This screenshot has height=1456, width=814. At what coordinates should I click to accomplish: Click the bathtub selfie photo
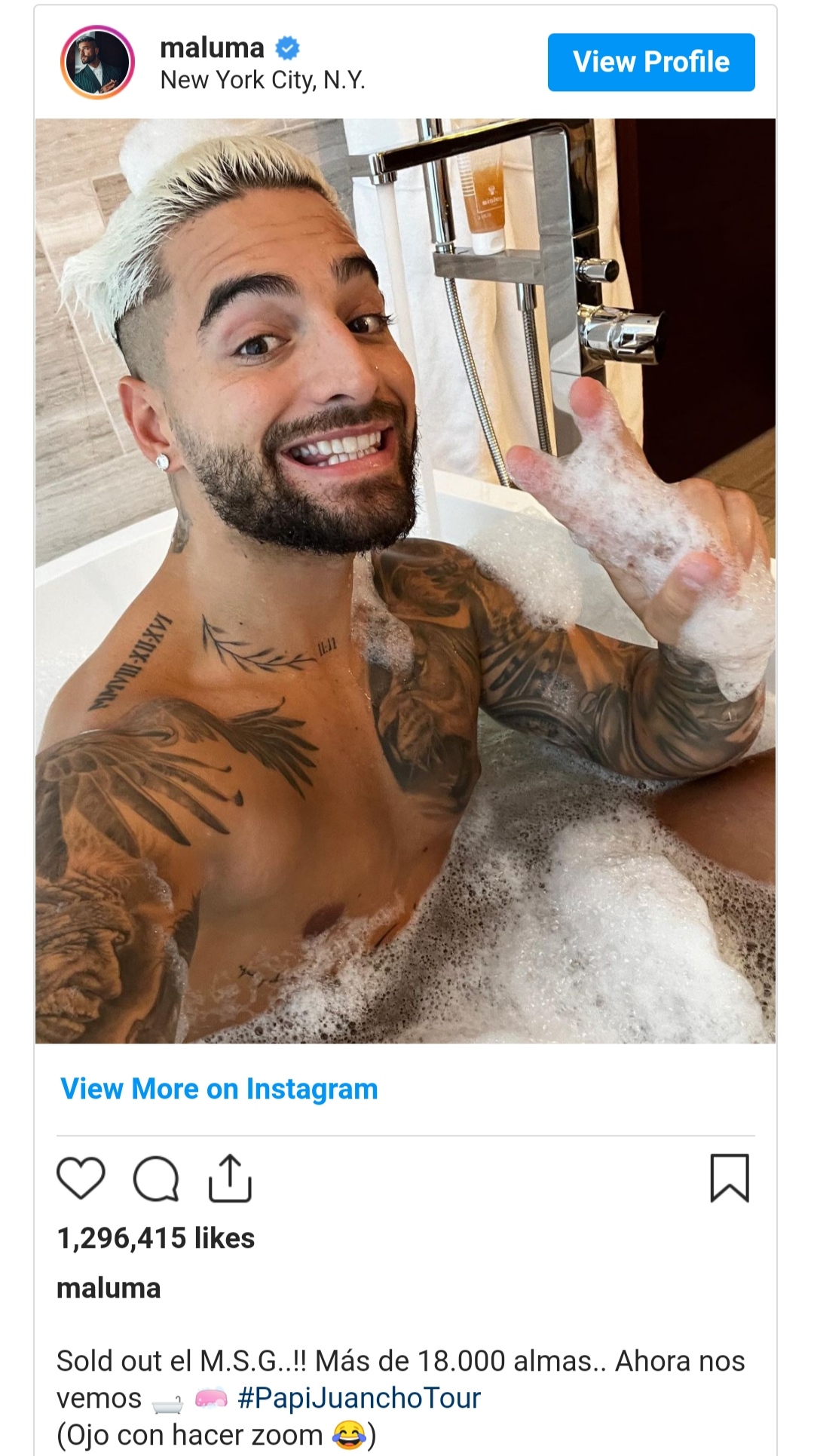coord(407,581)
